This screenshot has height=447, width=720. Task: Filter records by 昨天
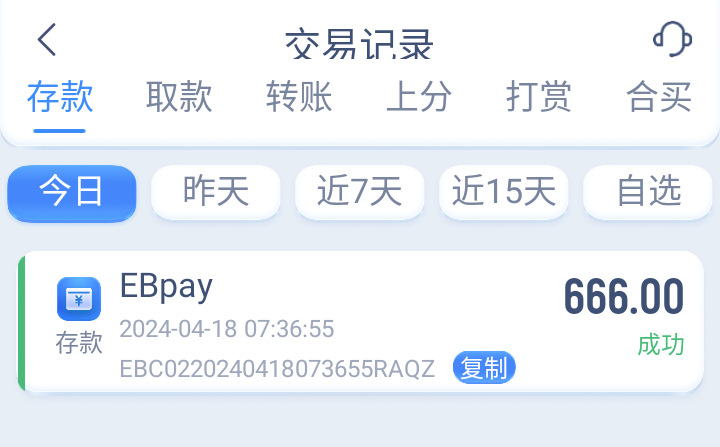point(216,191)
